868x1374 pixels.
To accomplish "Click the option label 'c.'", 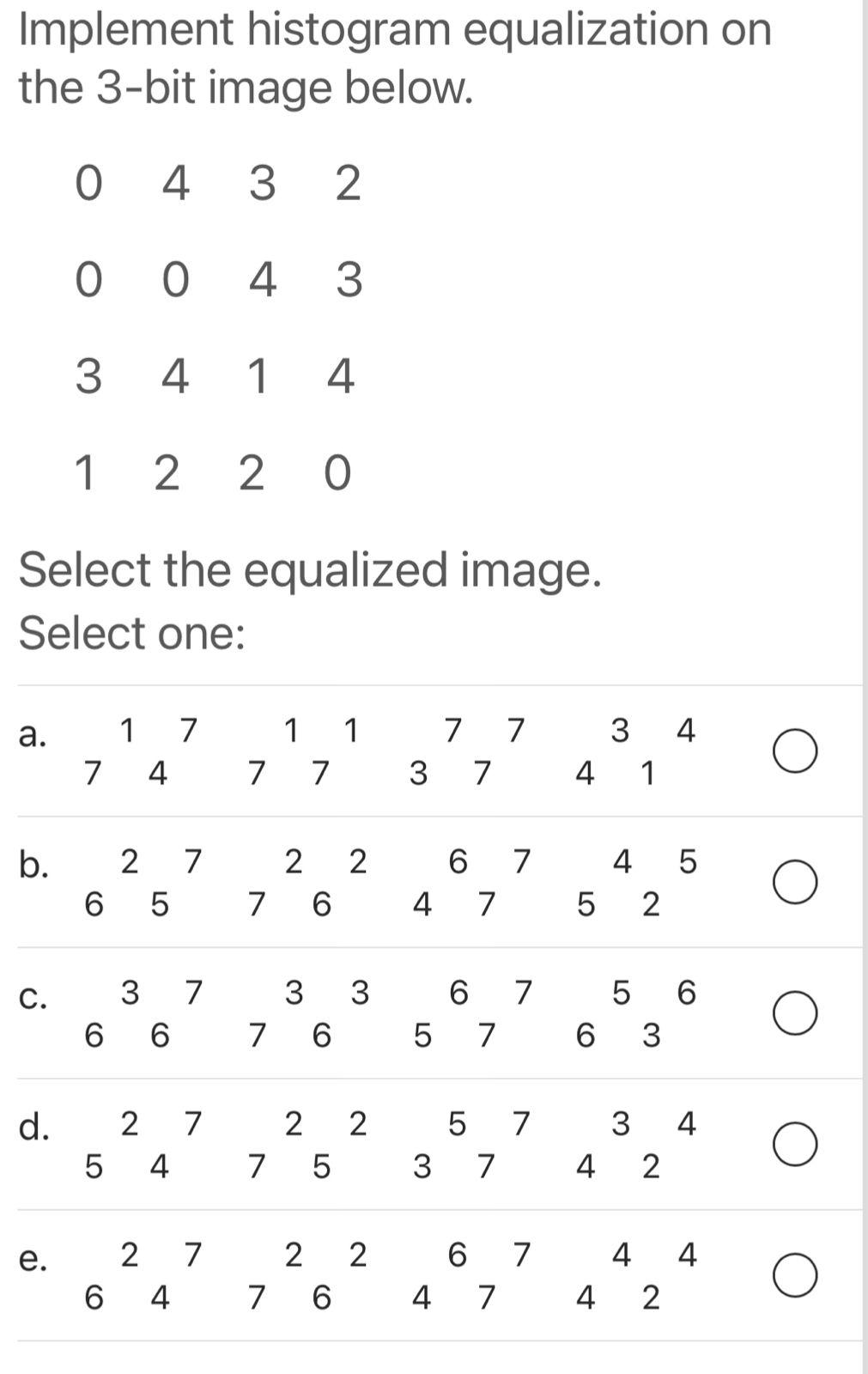I will click(x=33, y=998).
